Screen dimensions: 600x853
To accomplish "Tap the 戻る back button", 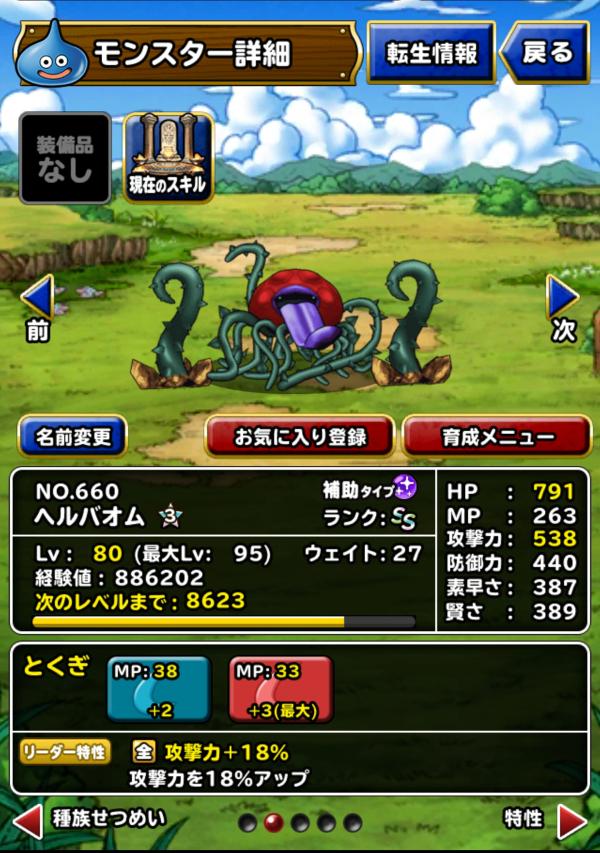I will [x=547, y=52].
